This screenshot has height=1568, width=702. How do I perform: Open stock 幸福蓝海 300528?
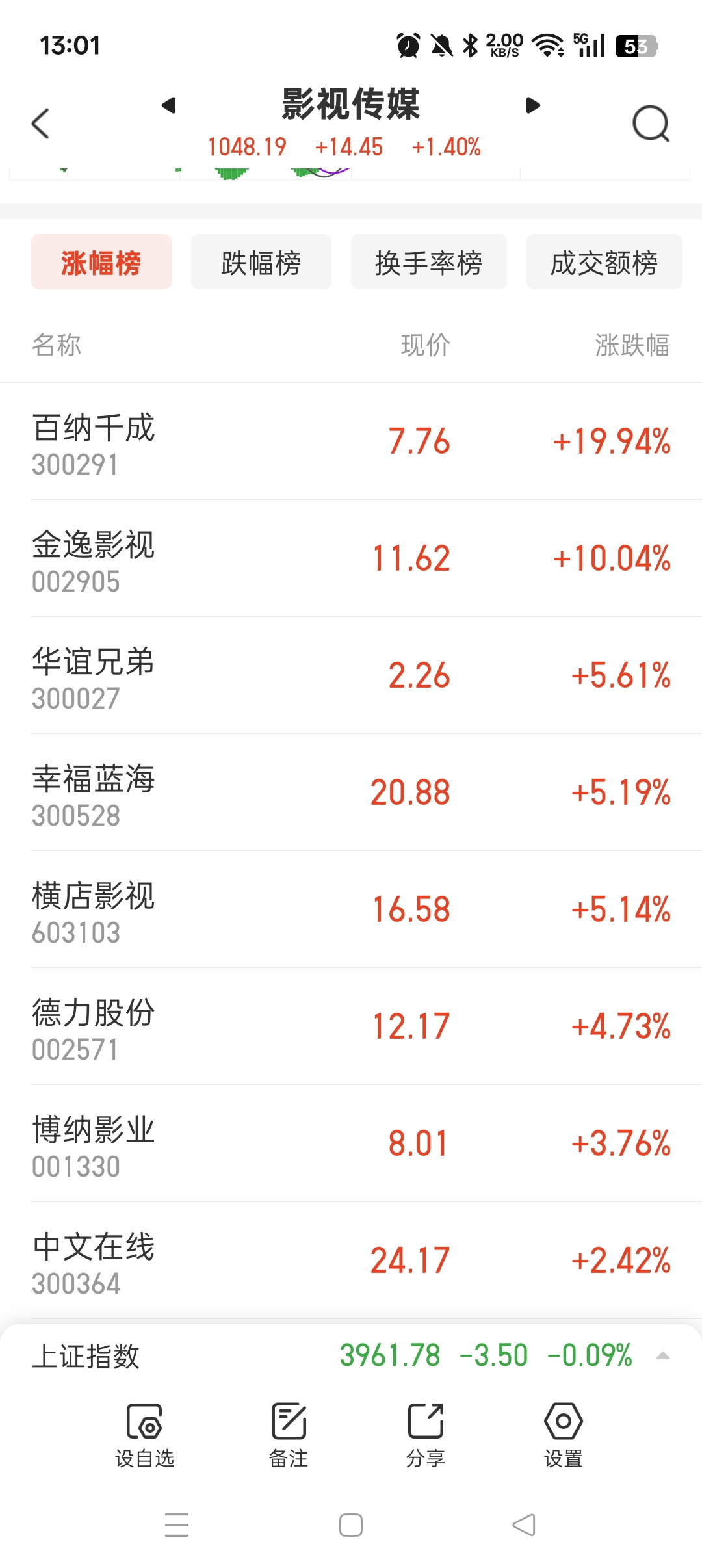pyautogui.click(x=351, y=793)
